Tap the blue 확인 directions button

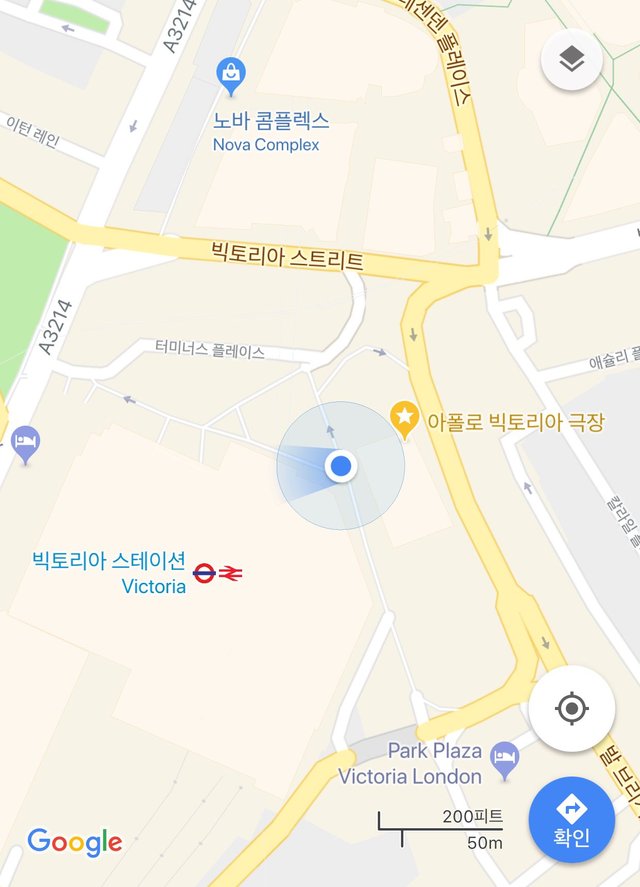tap(572, 819)
